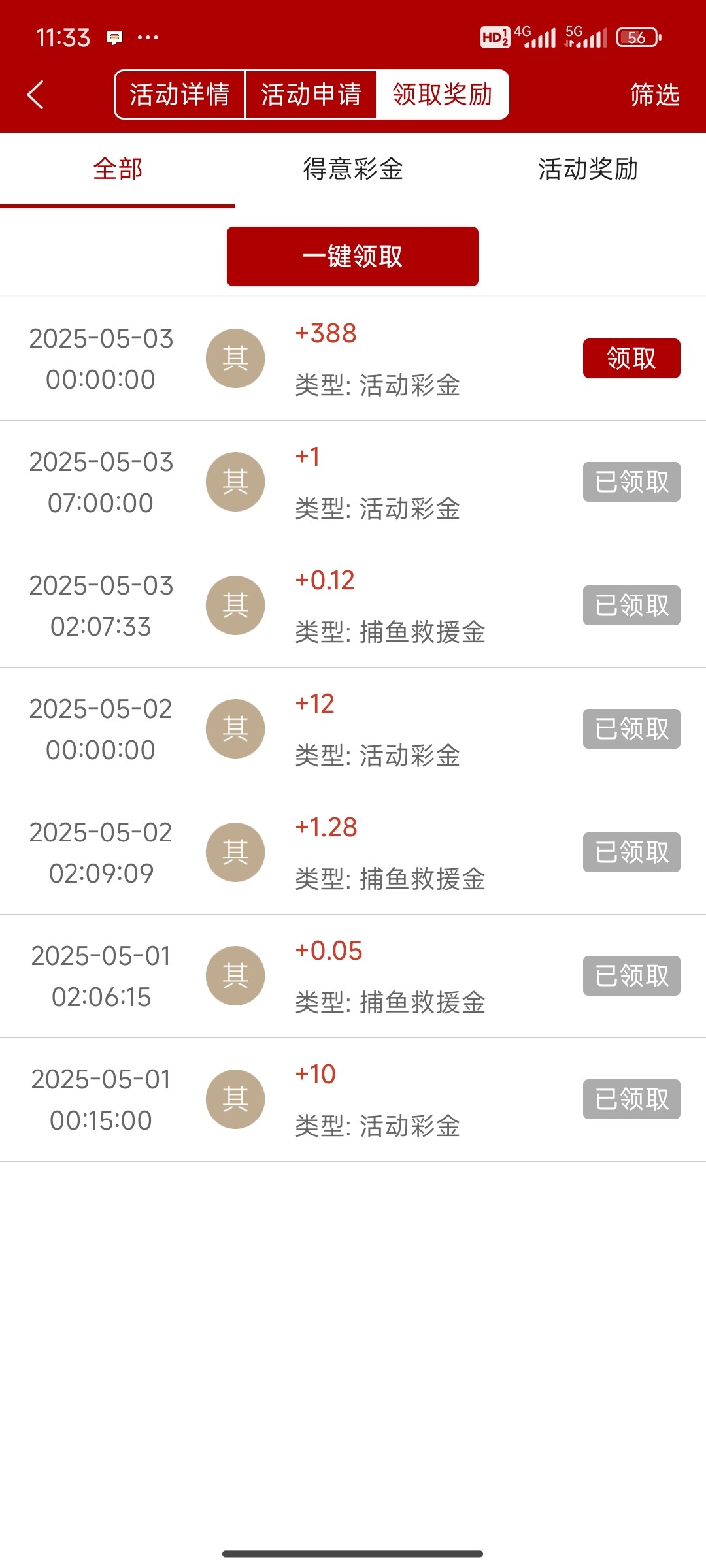Screen dimensions: 706x1568
Task: Tap the messaging icon in the status bar
Action: coord(116,37)
